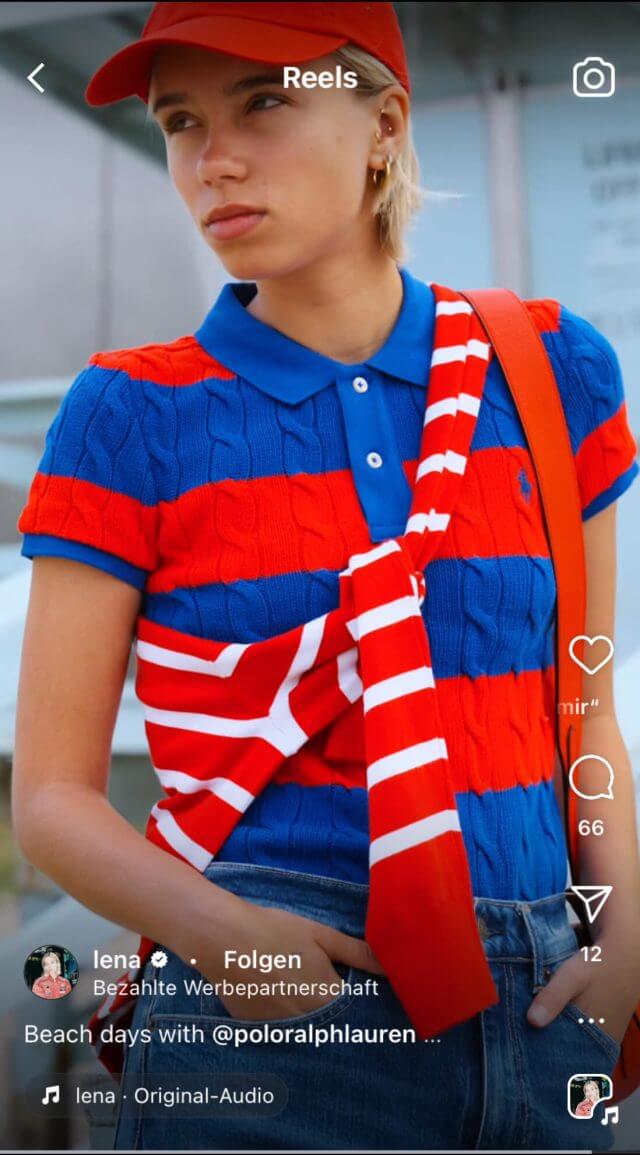This screenshot has height=1155, width=640.
Task: Open the lena Original-Audio chip
Action: [157, 1095]
